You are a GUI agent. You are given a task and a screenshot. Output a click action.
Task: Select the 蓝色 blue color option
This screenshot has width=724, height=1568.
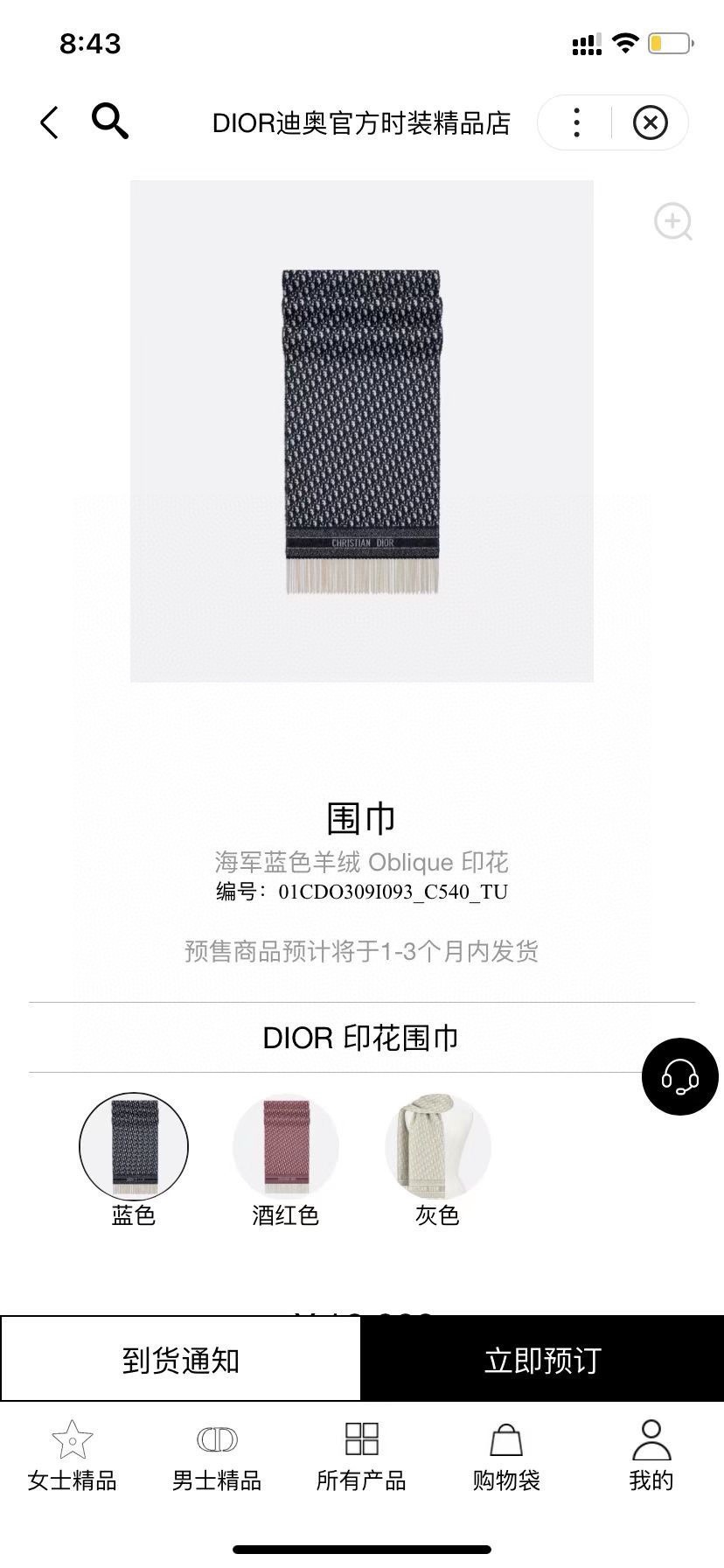pos(133,1215)
